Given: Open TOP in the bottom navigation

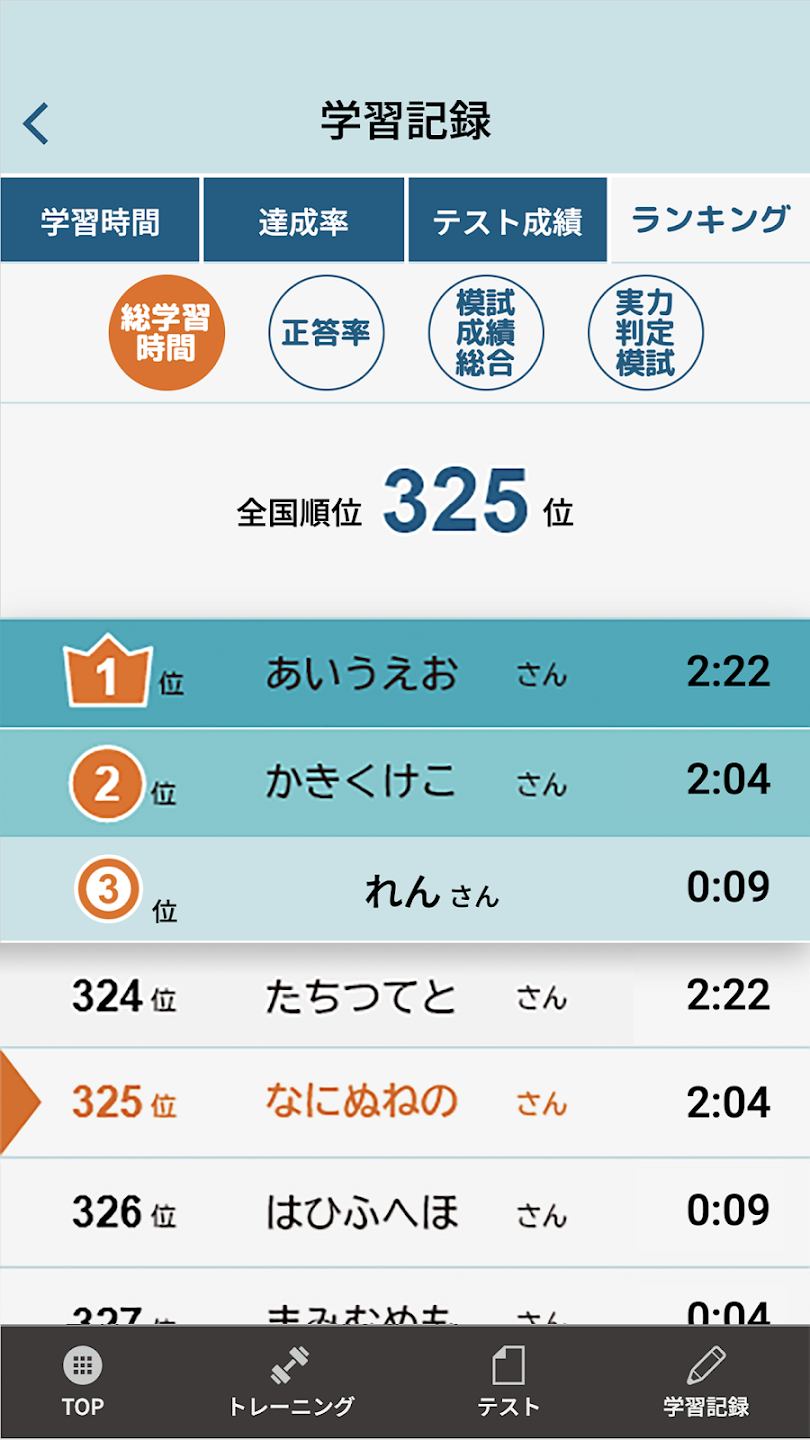Looking at the screenshot, I should coord(82,1383).
